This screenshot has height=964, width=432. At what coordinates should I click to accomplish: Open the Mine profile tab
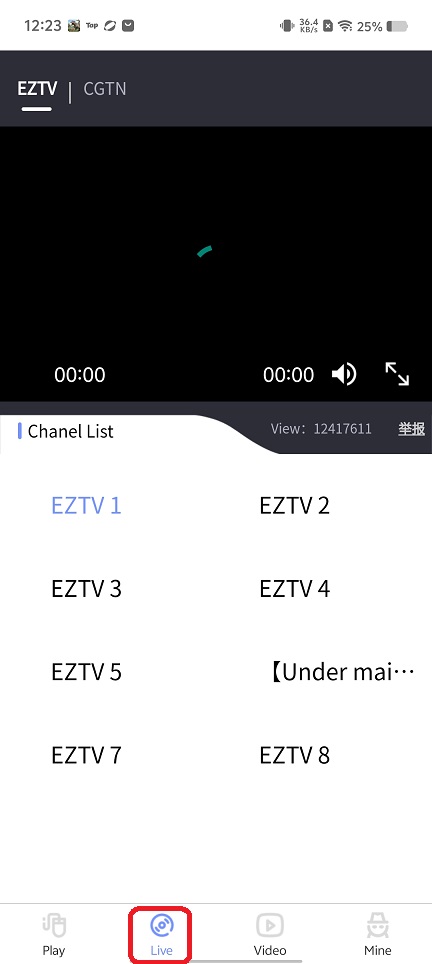click(x=378, y=934)
